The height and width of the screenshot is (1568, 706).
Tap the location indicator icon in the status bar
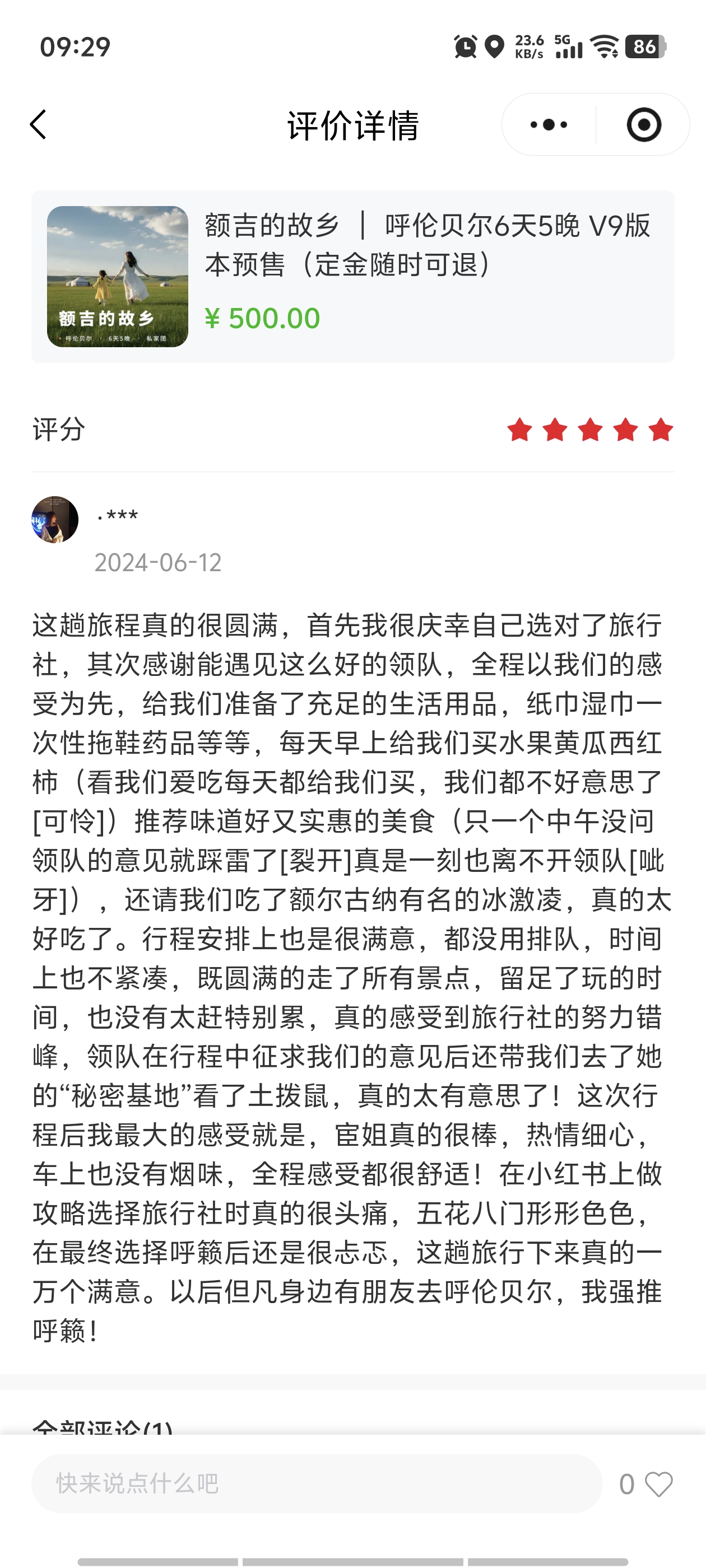click(495, 46)
